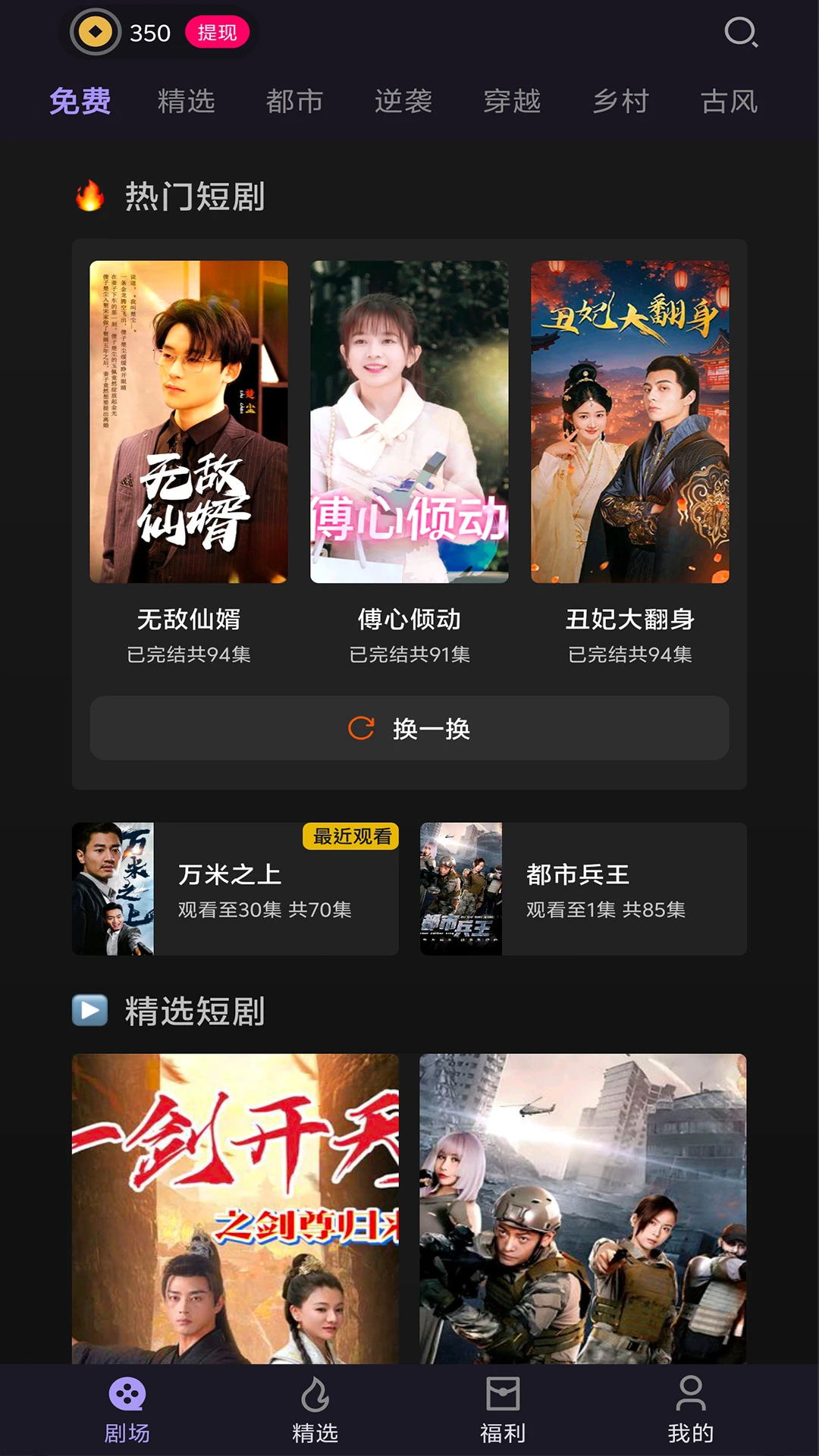Tap the 提现 withdraw button
Viewport: 819px width, 1456px height.
pyautogui.click(x=217, y=33)
